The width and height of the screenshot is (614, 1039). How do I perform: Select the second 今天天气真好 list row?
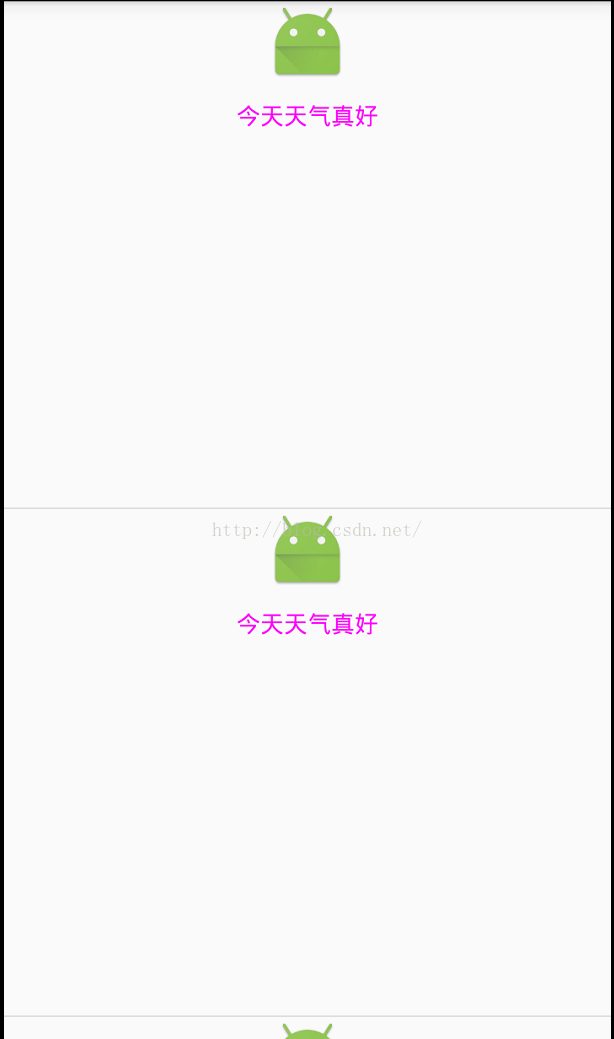[307, 624]
